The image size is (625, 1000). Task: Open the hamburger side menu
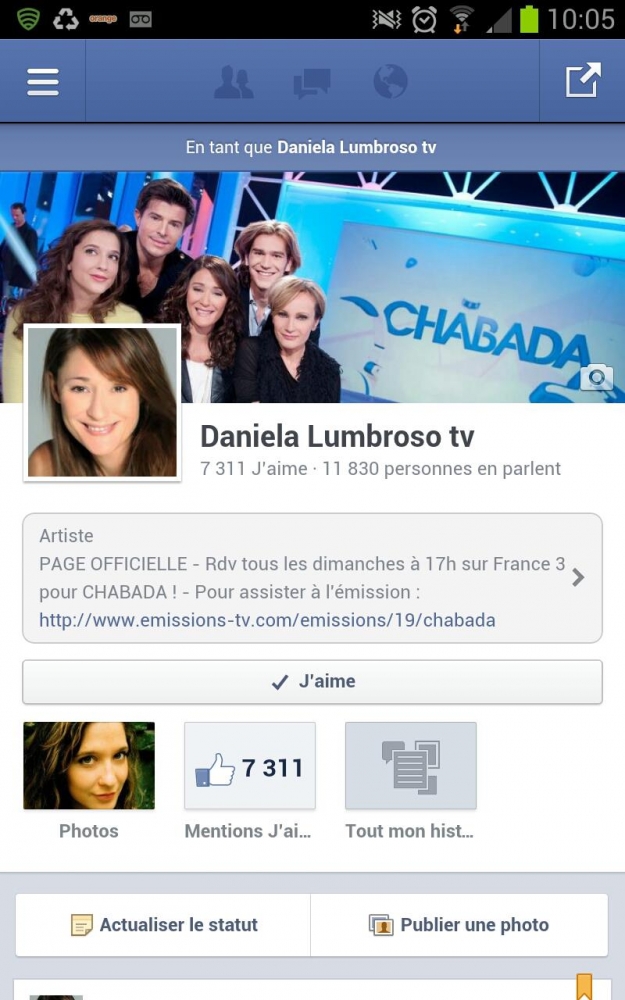[x=43, y=82]
